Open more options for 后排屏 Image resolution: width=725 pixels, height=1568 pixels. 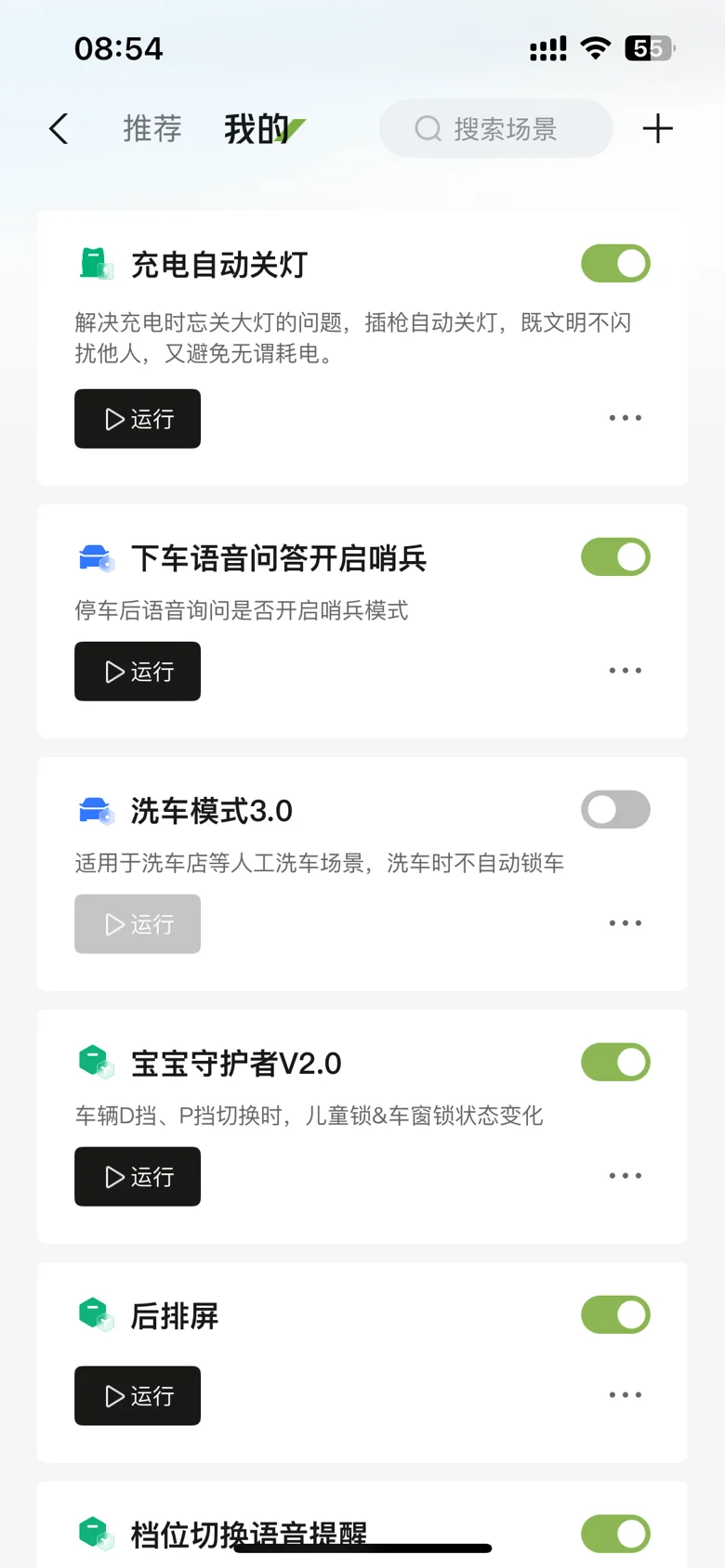(625, 1395)
